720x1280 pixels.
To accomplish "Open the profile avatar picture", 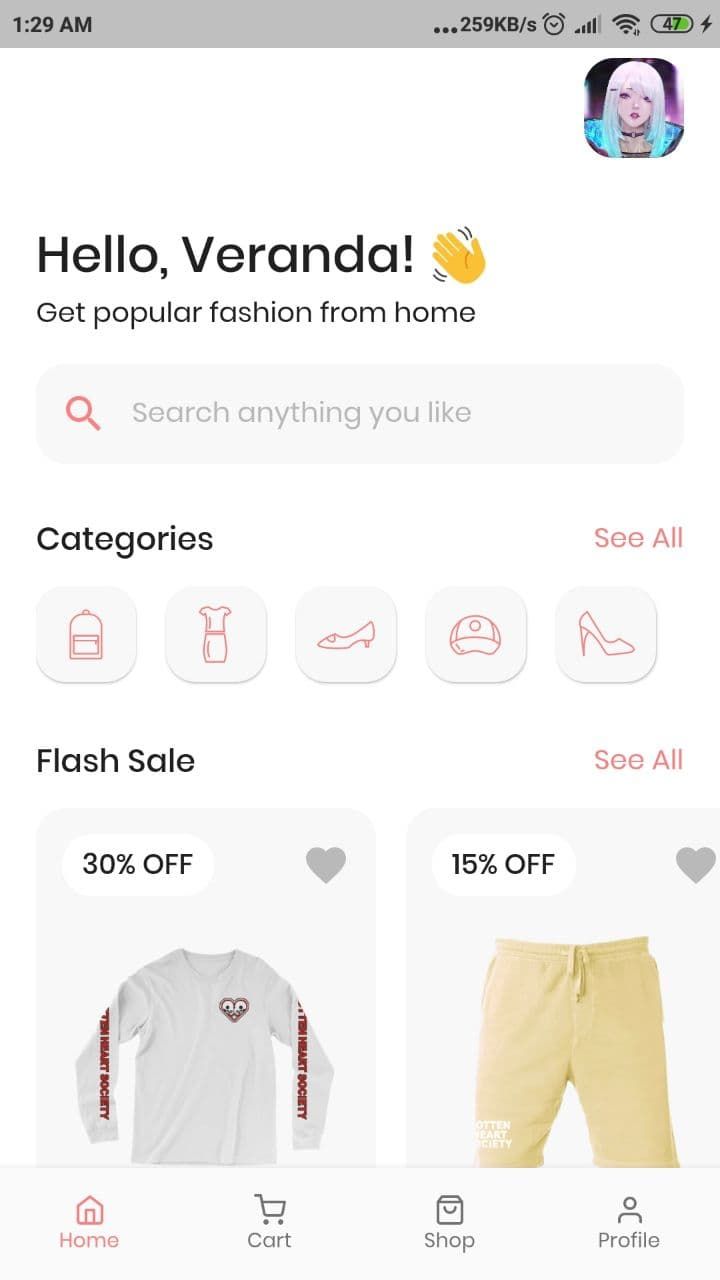I will (633, 108).
